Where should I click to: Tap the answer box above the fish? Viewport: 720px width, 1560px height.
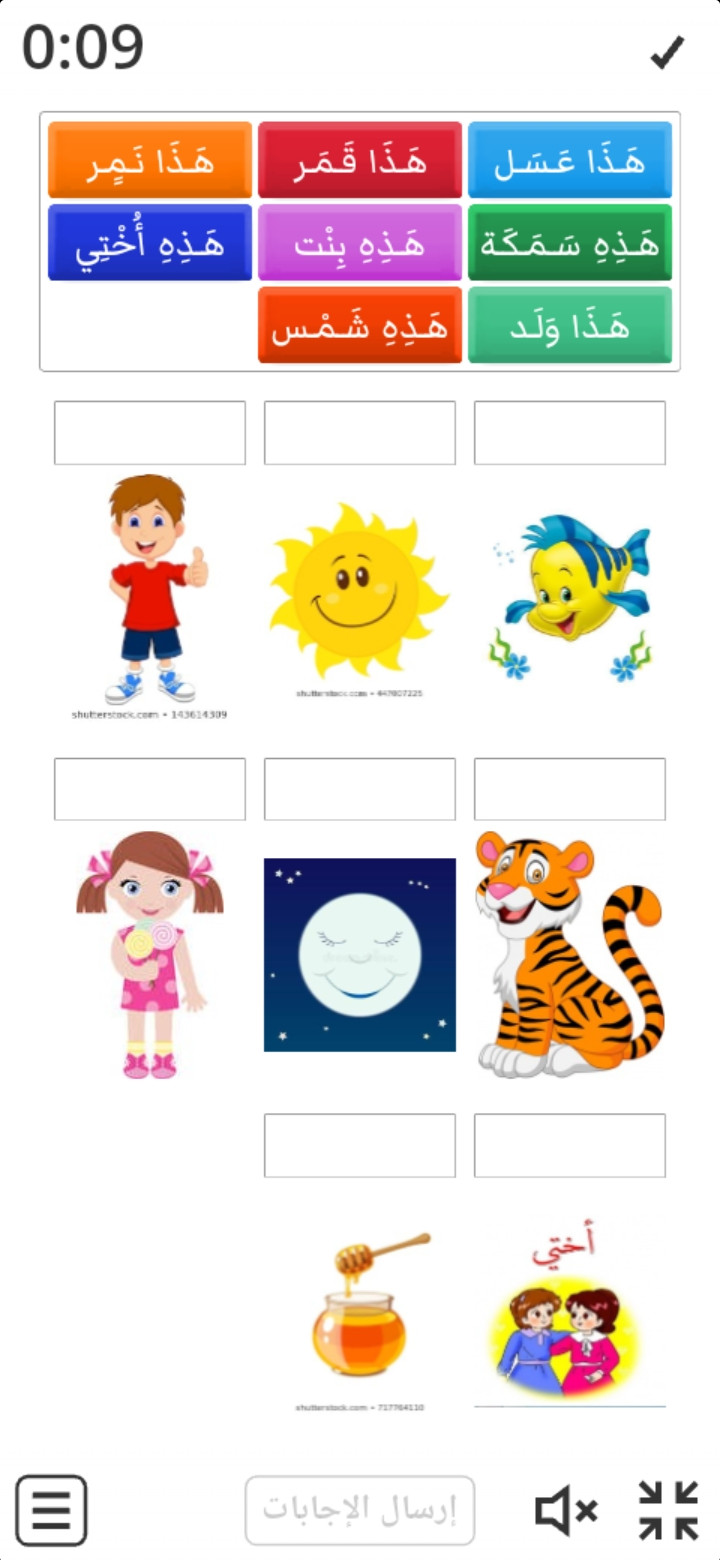[x=570, y=433]
